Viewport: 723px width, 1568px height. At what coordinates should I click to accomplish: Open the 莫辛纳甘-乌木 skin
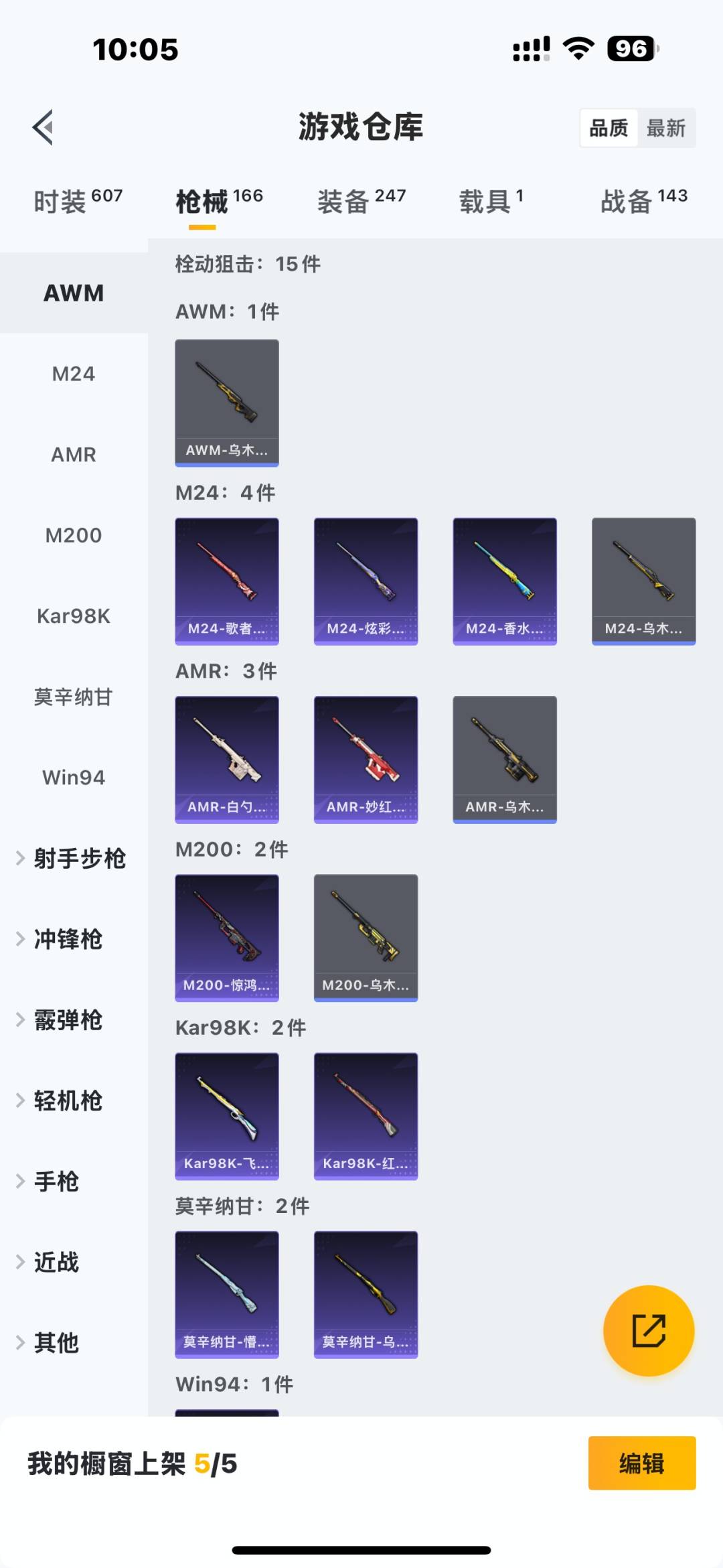(366, 1293)
